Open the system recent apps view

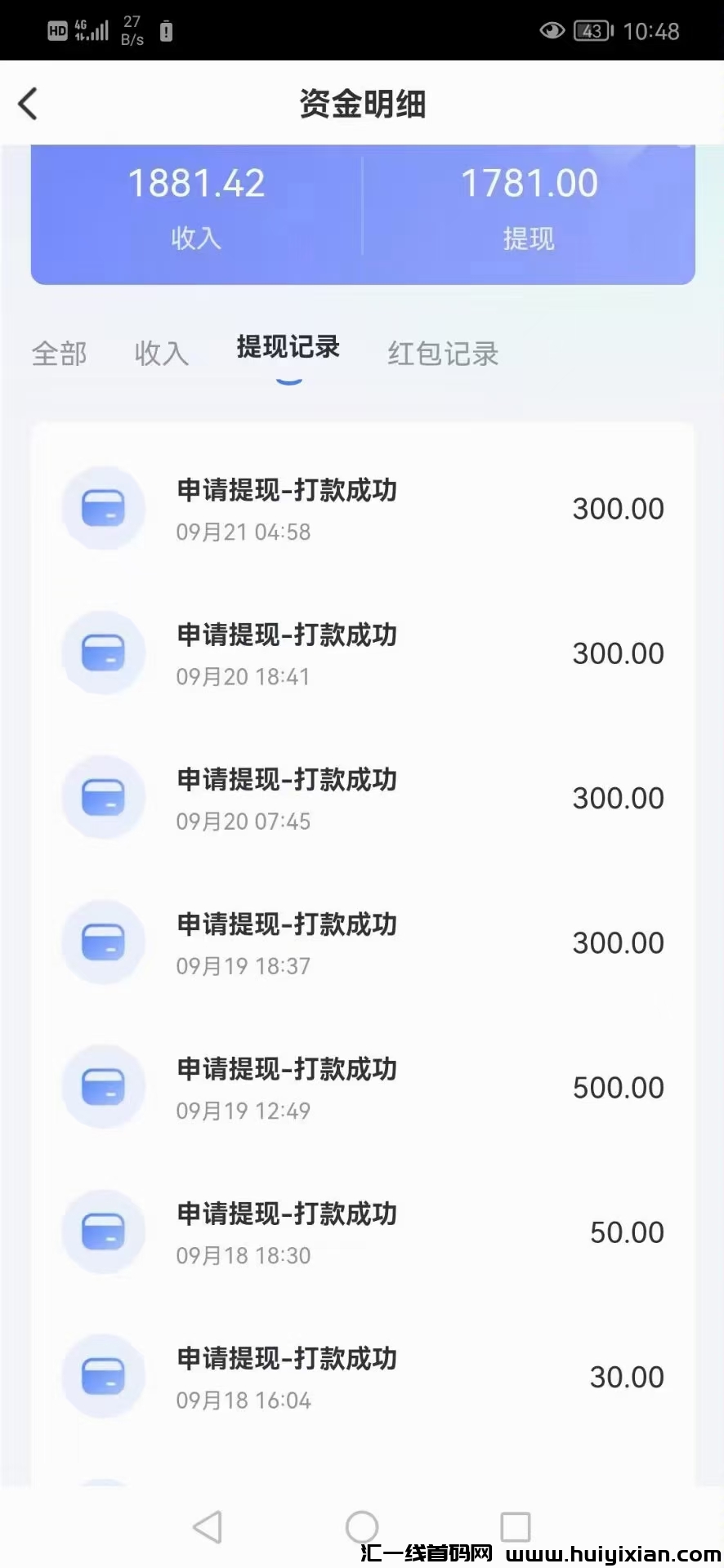click(x=515, y=1526)
